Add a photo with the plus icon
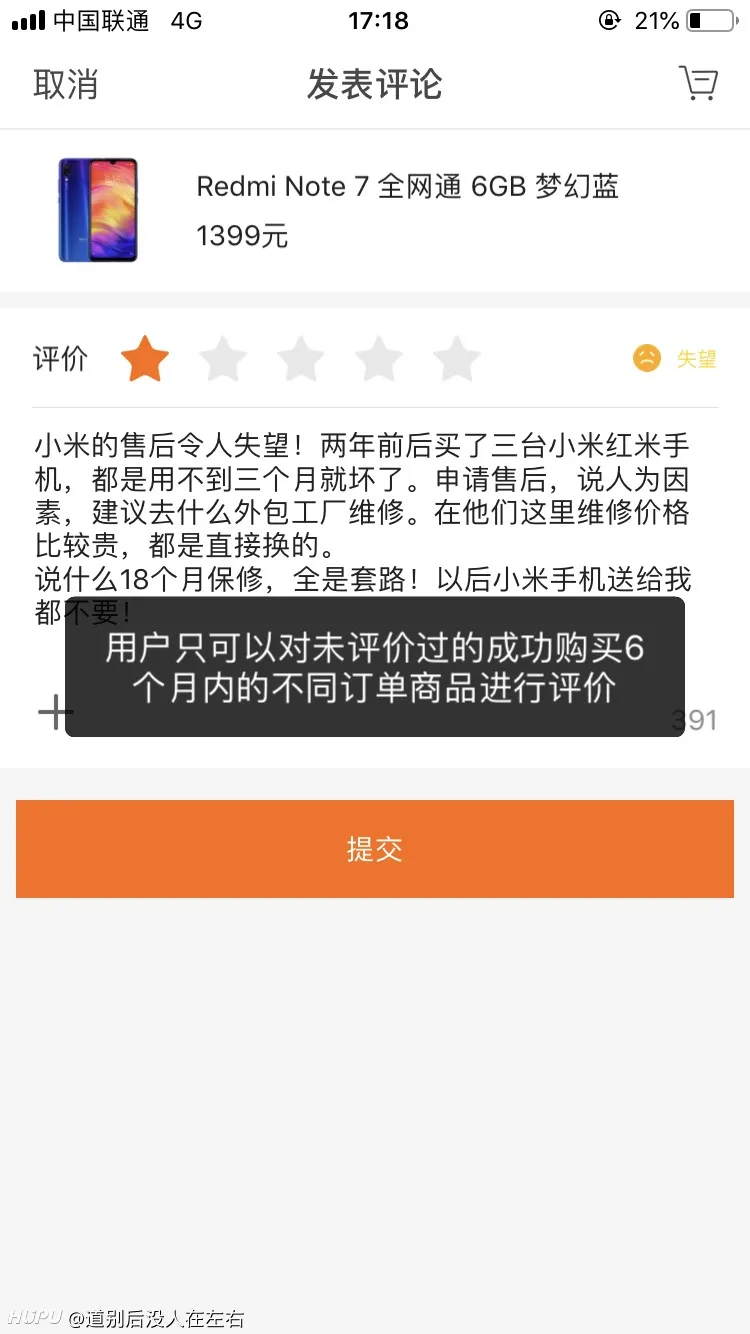 [56, 713]
